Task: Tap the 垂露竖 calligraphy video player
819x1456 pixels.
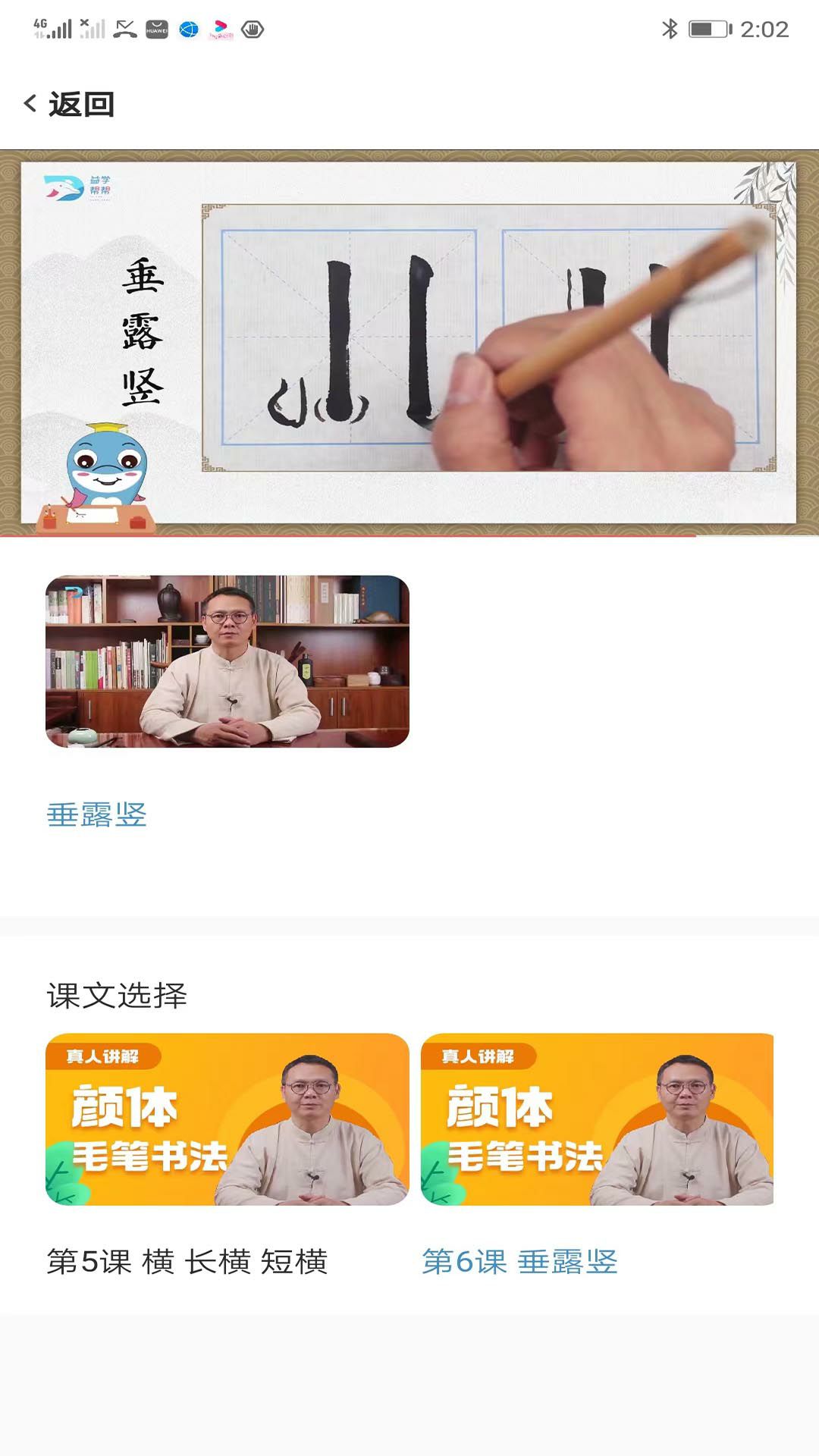Action: pyautogui.click(x=409, y=343)
